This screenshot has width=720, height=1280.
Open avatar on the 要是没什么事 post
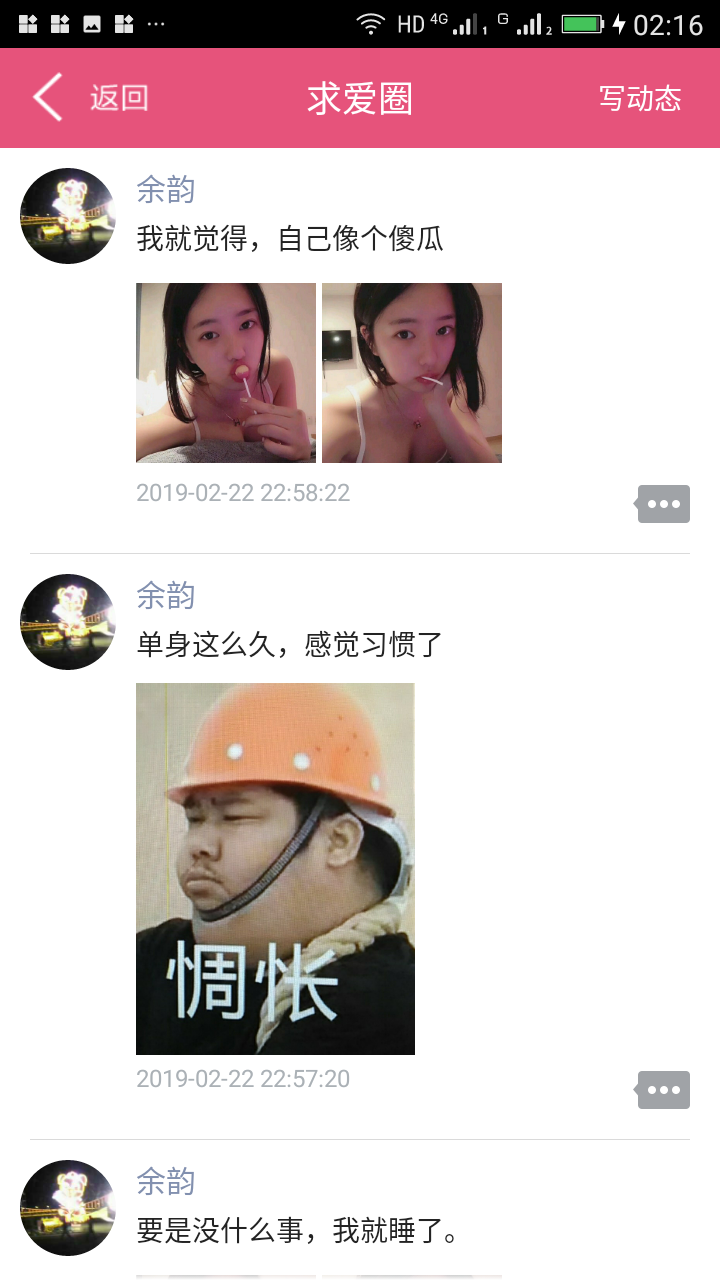pos(68,1208)
